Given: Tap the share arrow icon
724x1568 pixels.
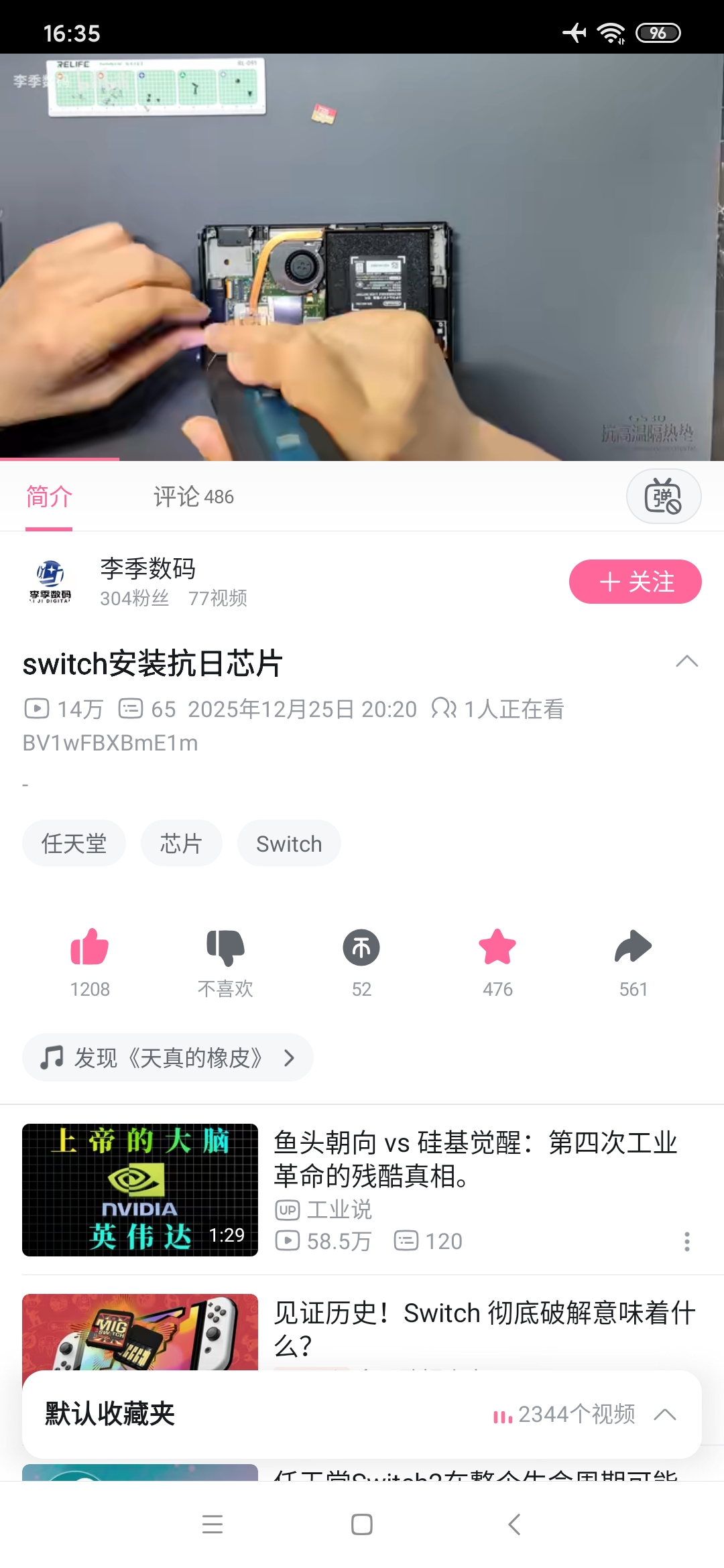Looking at the screenshot, I should click(x=631, y=948).
